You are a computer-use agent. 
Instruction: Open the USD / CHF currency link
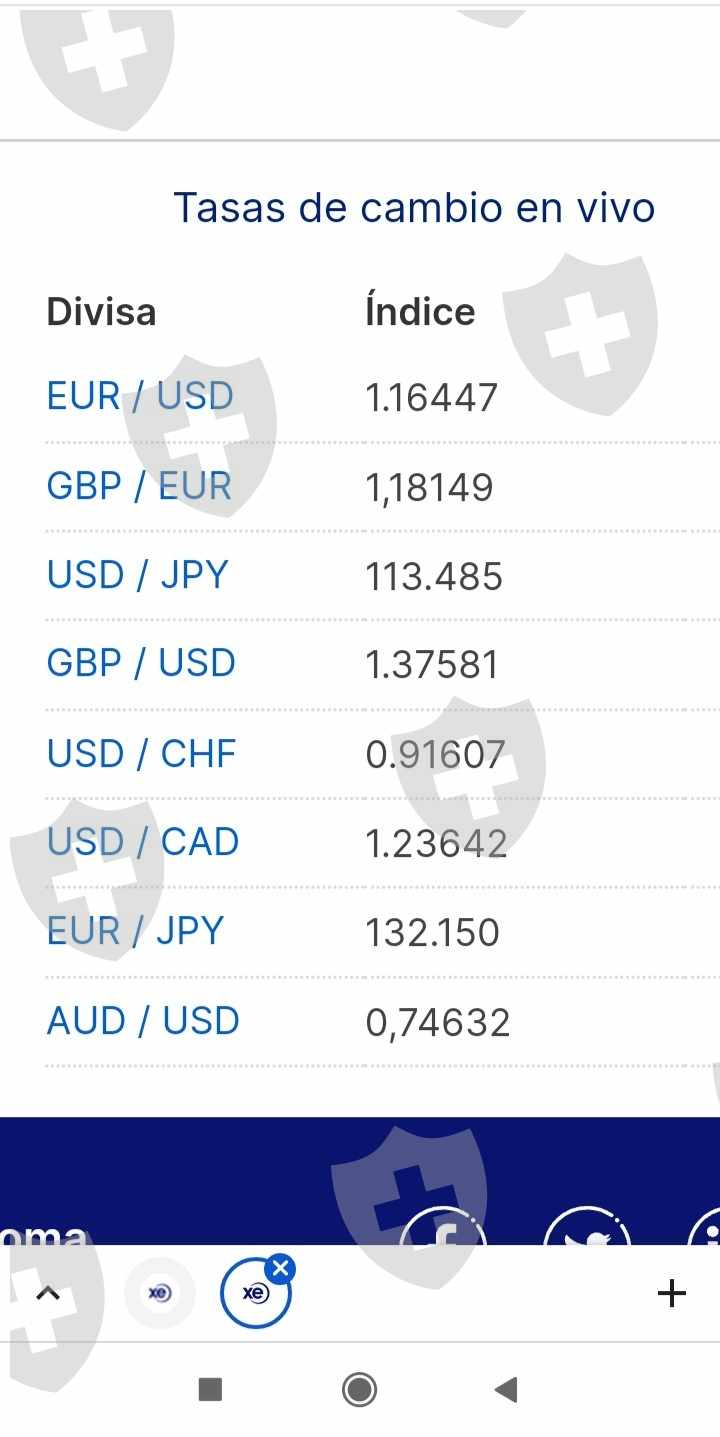[x=141, y=753]
